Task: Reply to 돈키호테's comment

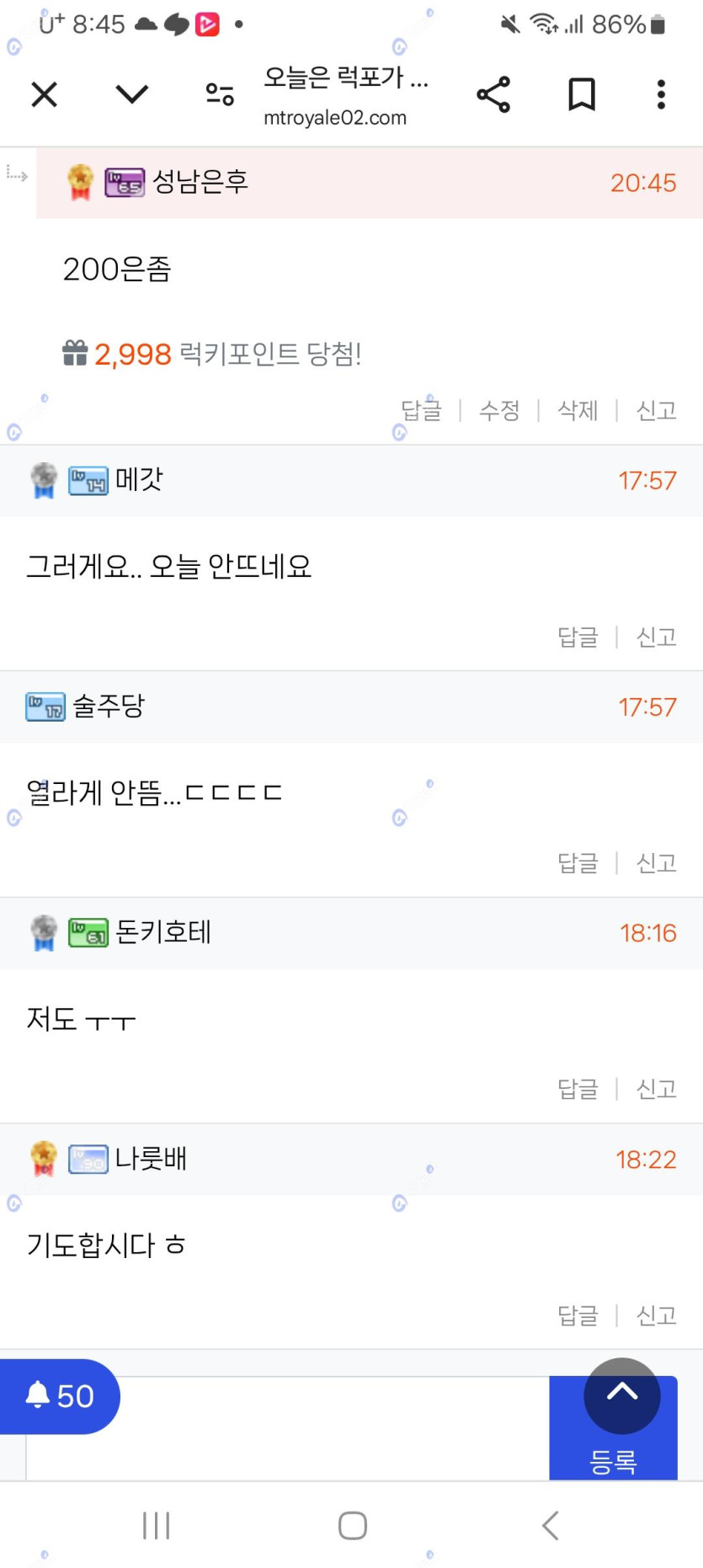Action: tap(578, 1090)
